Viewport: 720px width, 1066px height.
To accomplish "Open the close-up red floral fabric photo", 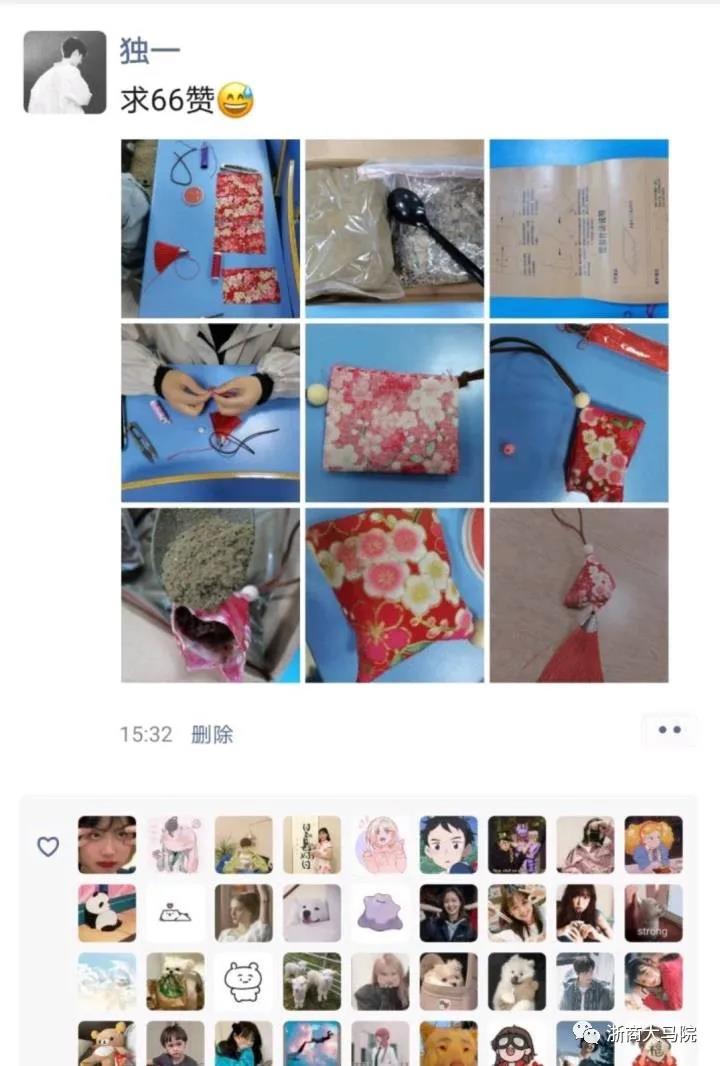I will [394, 595].
